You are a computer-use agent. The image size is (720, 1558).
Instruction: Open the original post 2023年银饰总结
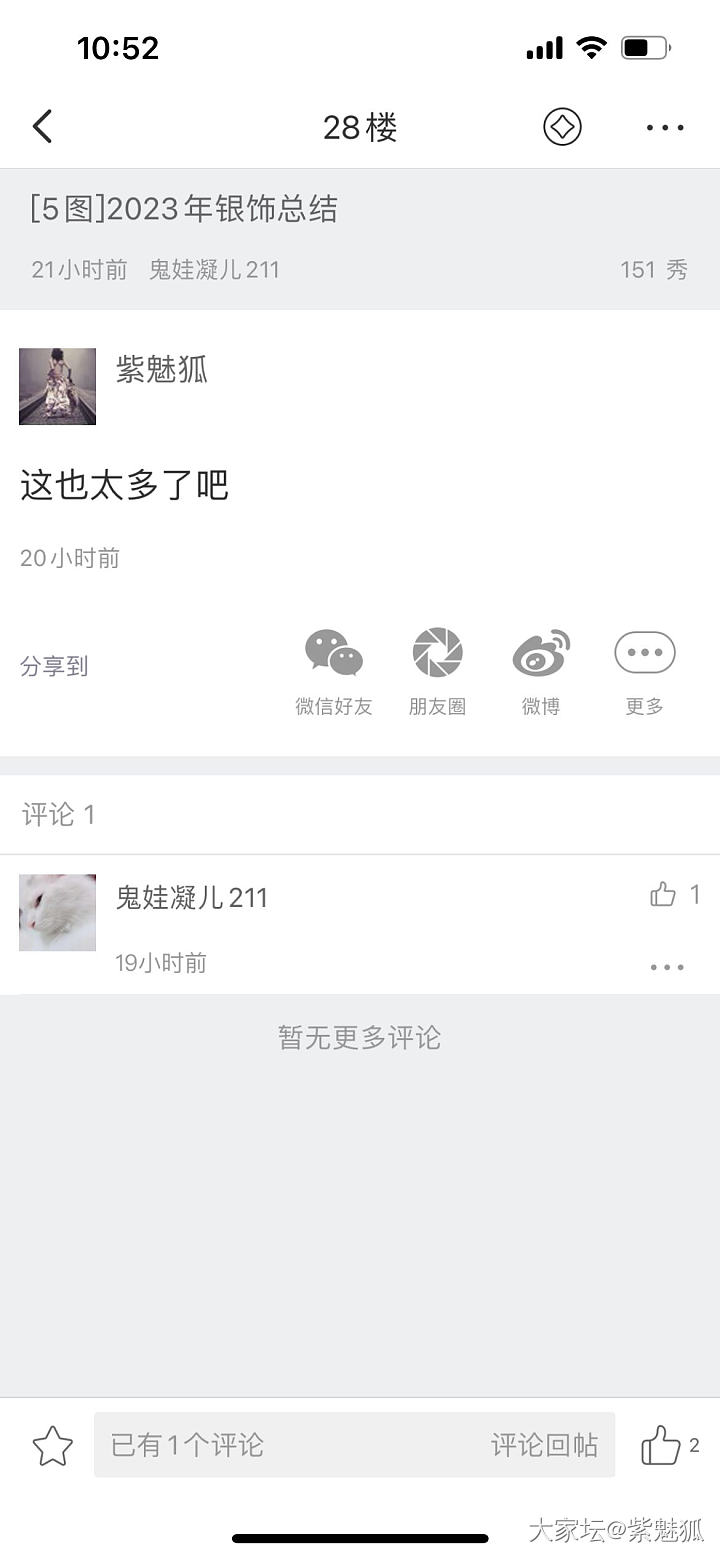(x=184, y=209)
